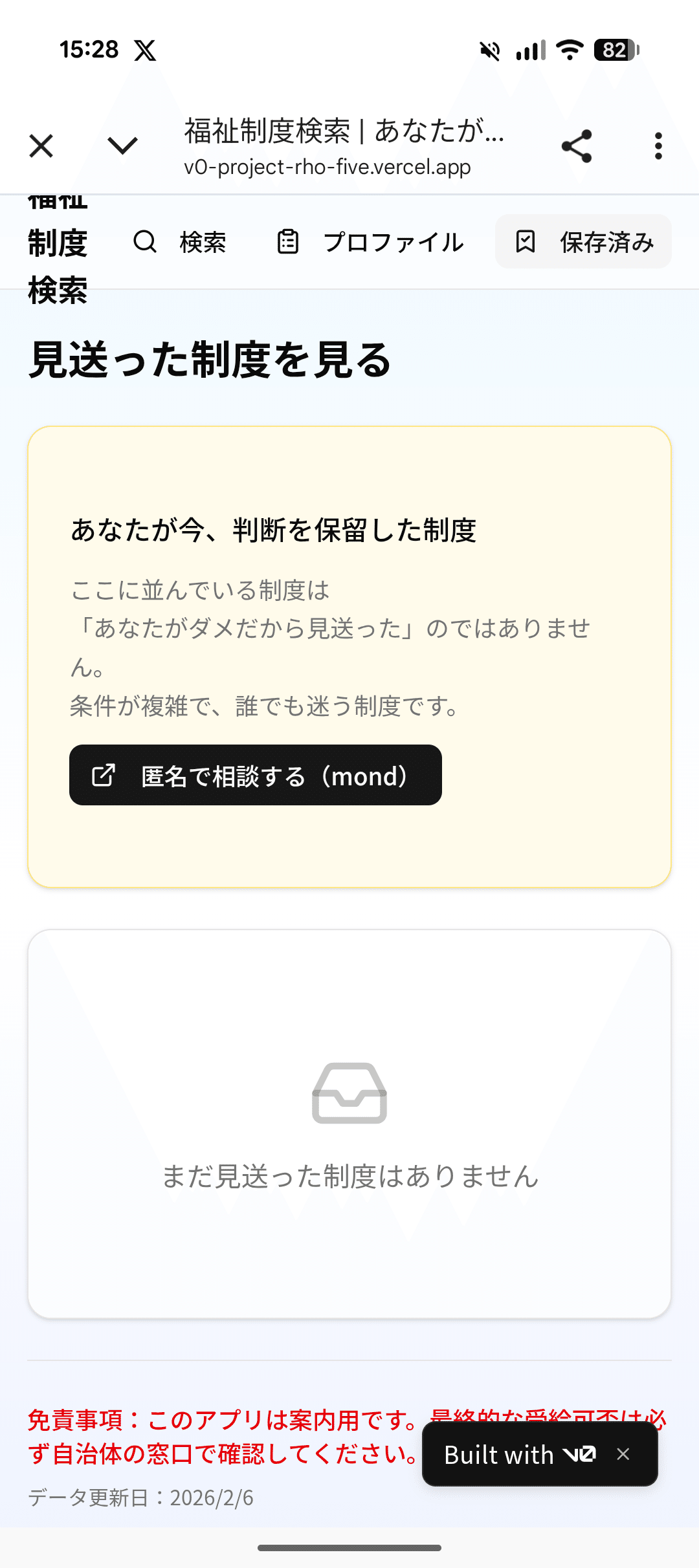This screenshot has height=1568, width=699.
Task: Expand the browser sheet with the down chevron
Action: coord(122,146)
